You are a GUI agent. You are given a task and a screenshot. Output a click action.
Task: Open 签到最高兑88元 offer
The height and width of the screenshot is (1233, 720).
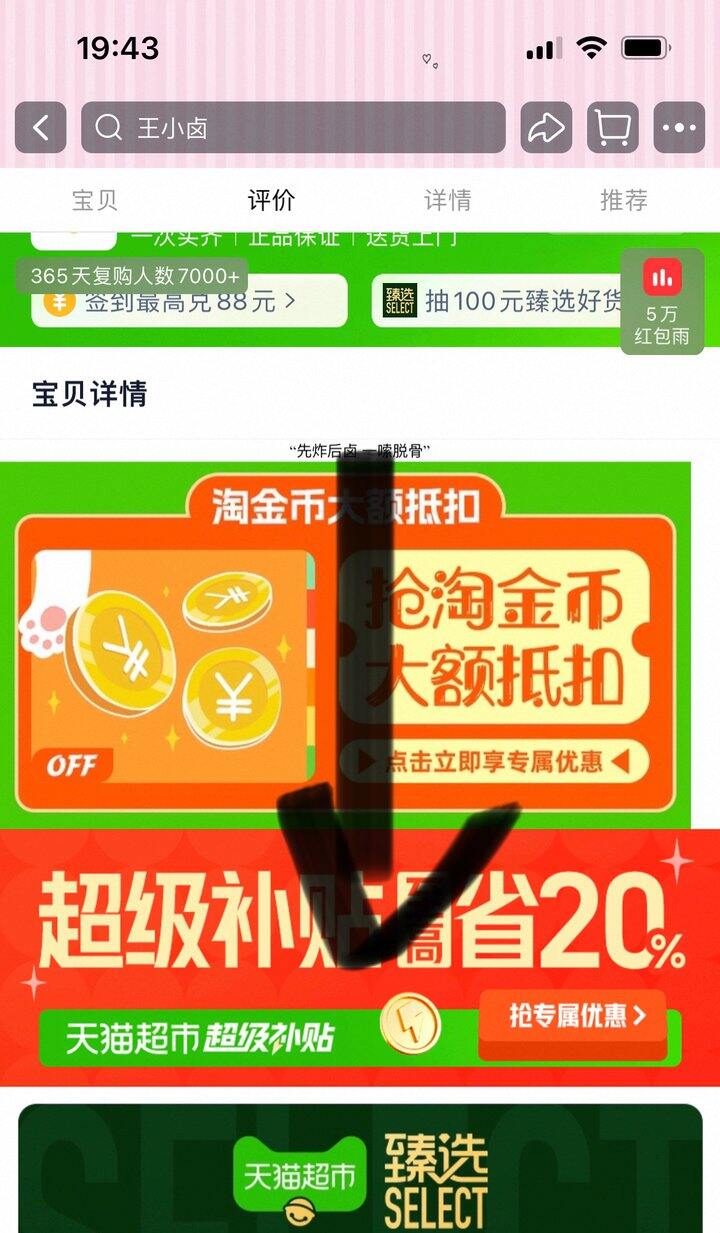pyautogui.click(x=190, y=301)
